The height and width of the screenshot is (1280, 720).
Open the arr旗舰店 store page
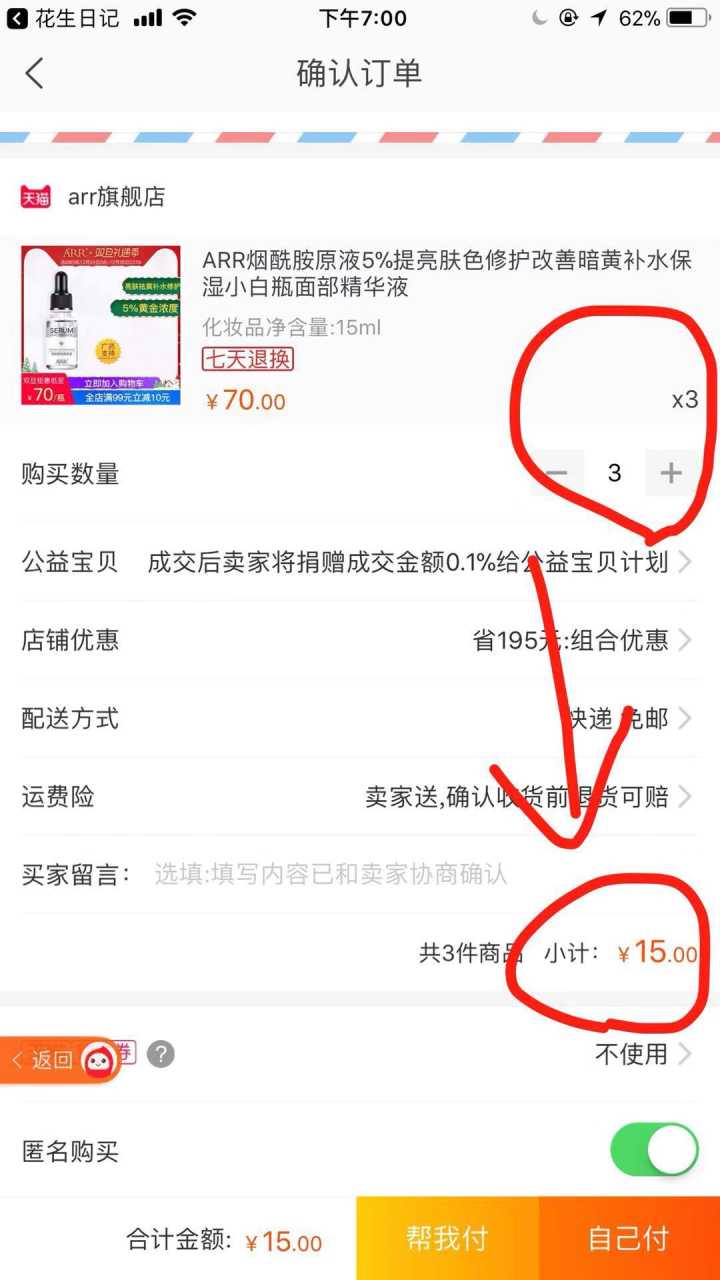[x=115, y=197]
